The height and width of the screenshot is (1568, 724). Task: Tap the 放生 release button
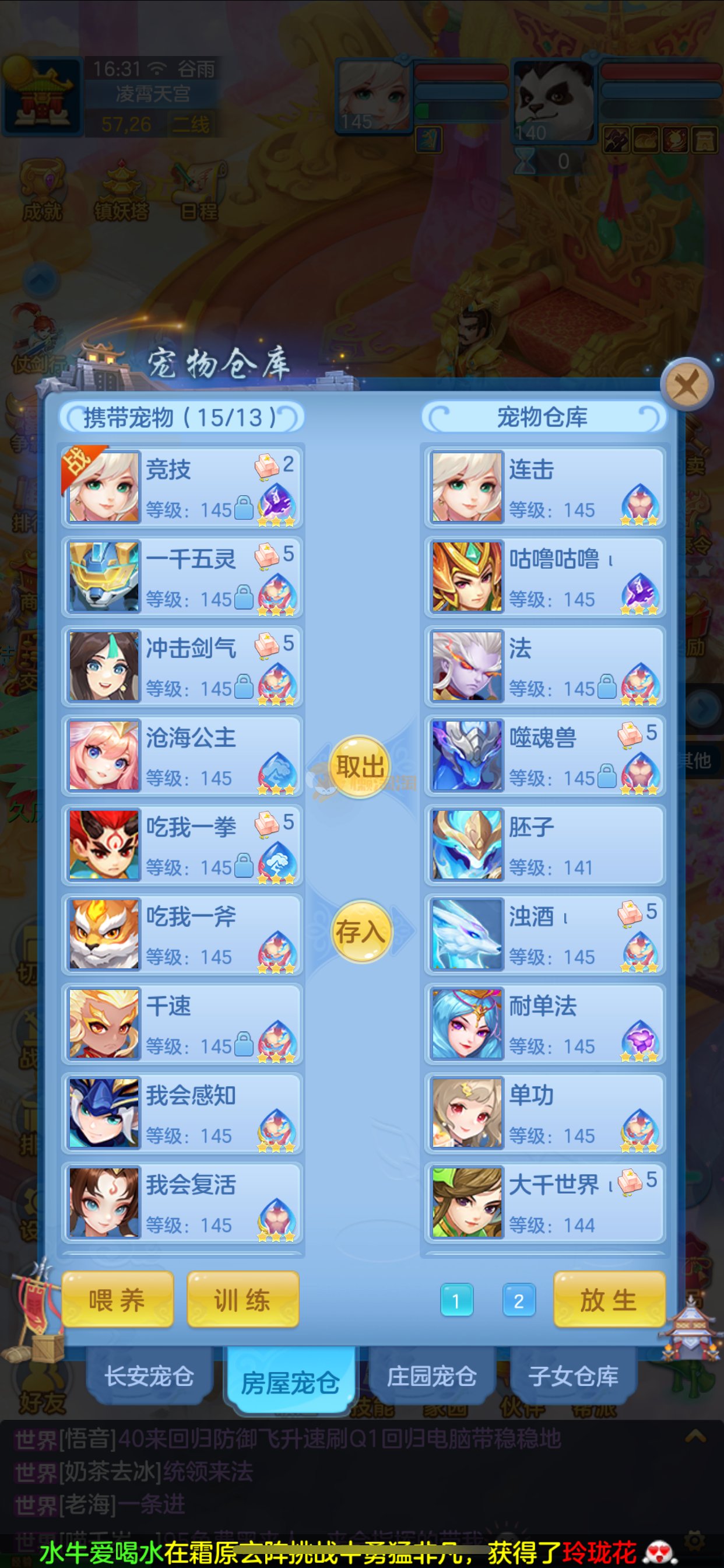[609, 1300]
